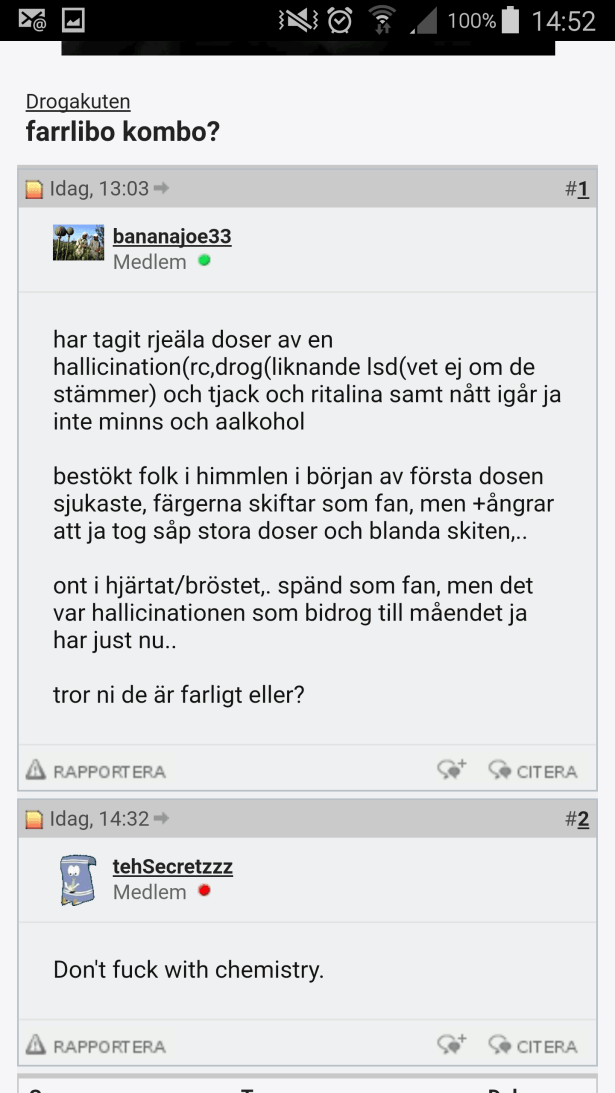Tap bananajoe33's avatar picture
Image resolution: width=615 pixels, height=1093 pixels.
point(78,243)
